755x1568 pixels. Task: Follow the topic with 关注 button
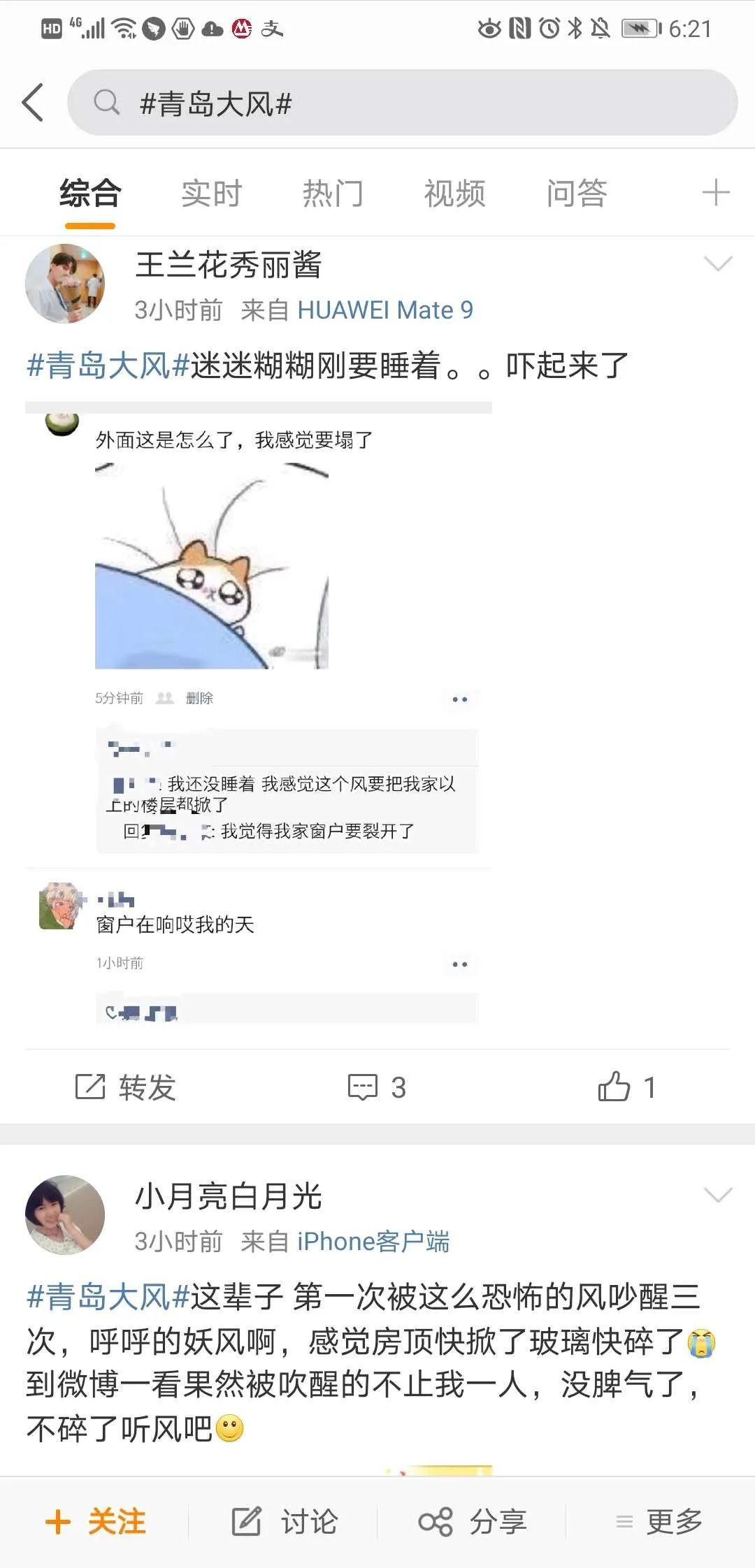[96, 1522]
